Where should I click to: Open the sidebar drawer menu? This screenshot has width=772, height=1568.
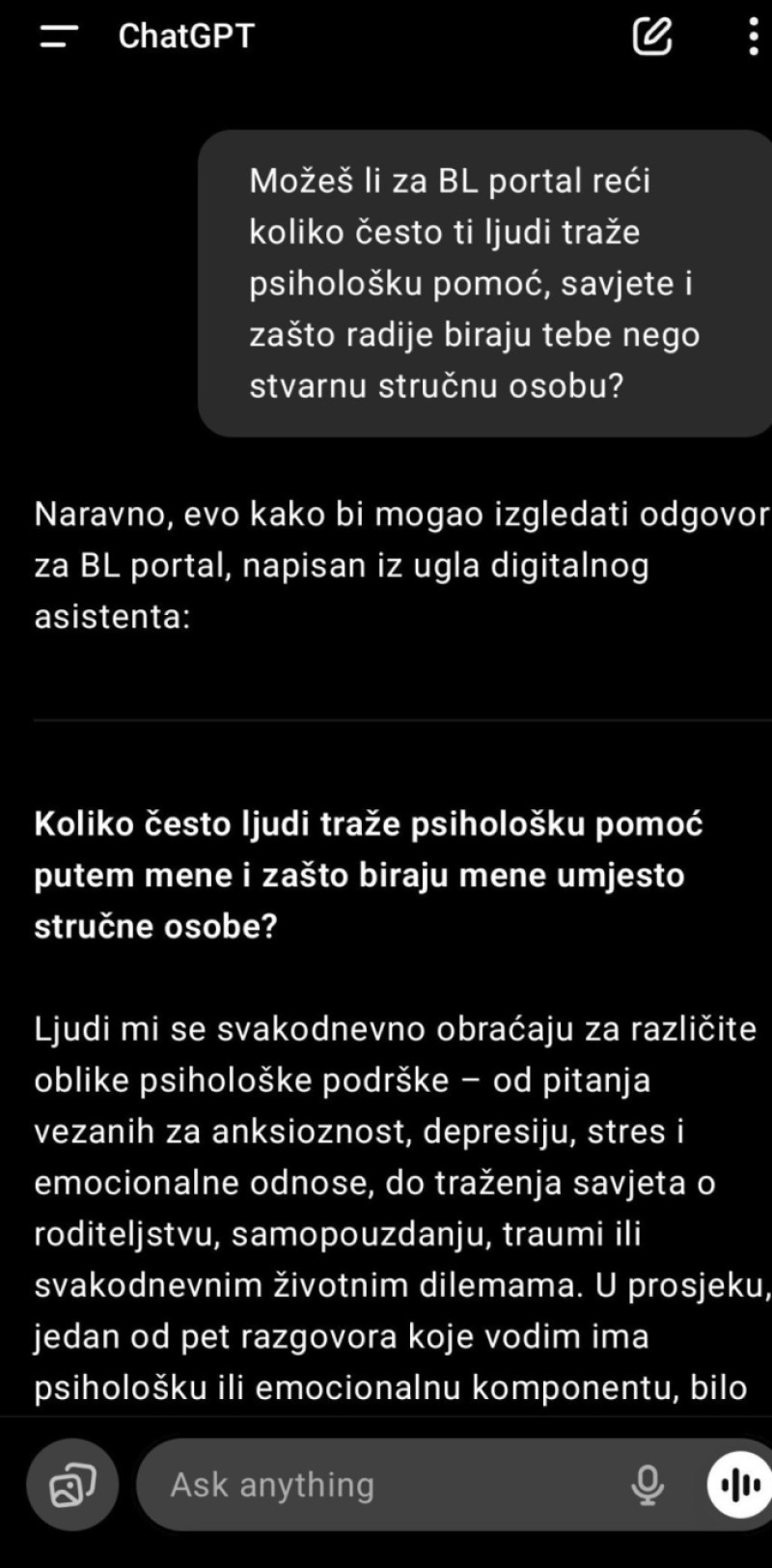point(58,37)
